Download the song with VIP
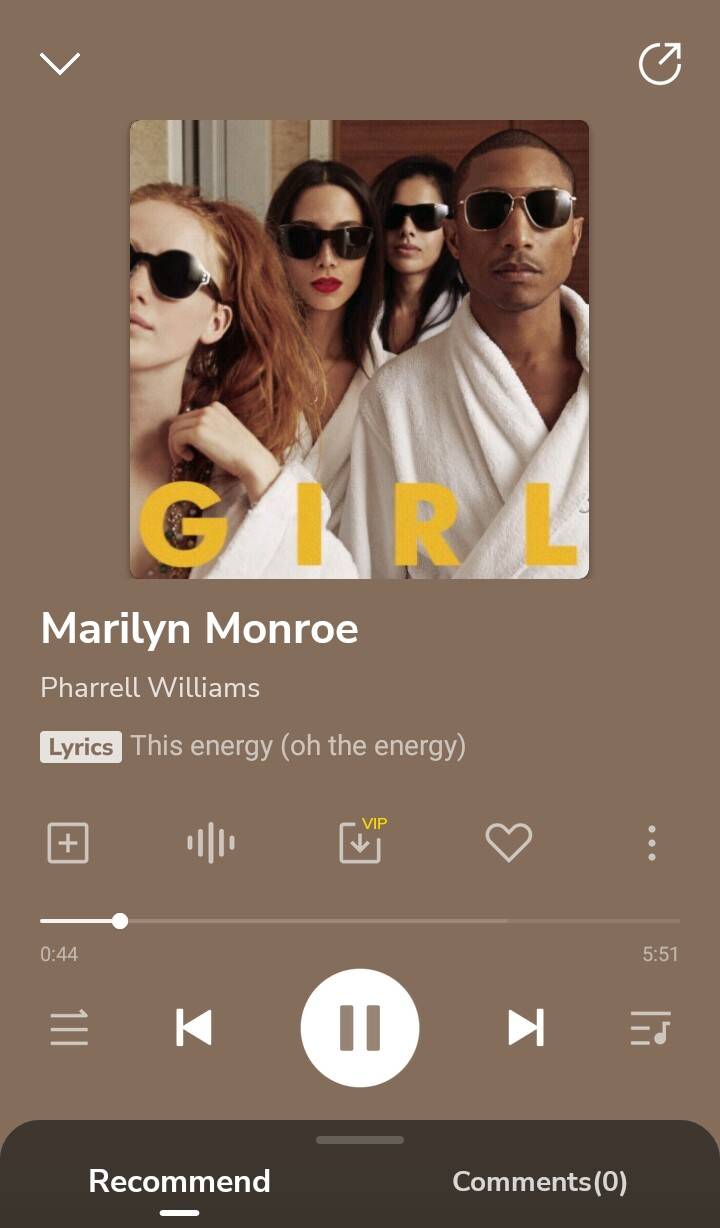Screen dimensions: 720x1228 [x=362, y=841]
